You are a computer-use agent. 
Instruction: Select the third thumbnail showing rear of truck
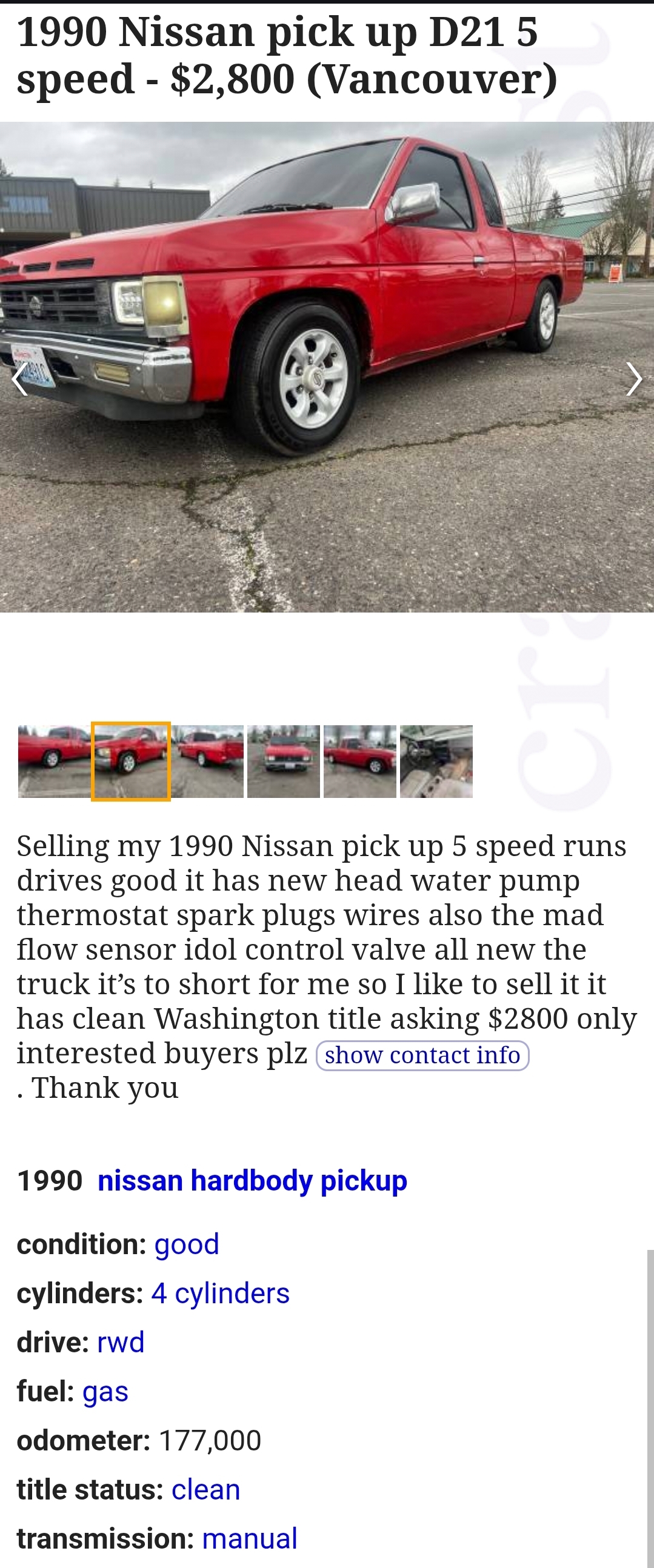208,761
